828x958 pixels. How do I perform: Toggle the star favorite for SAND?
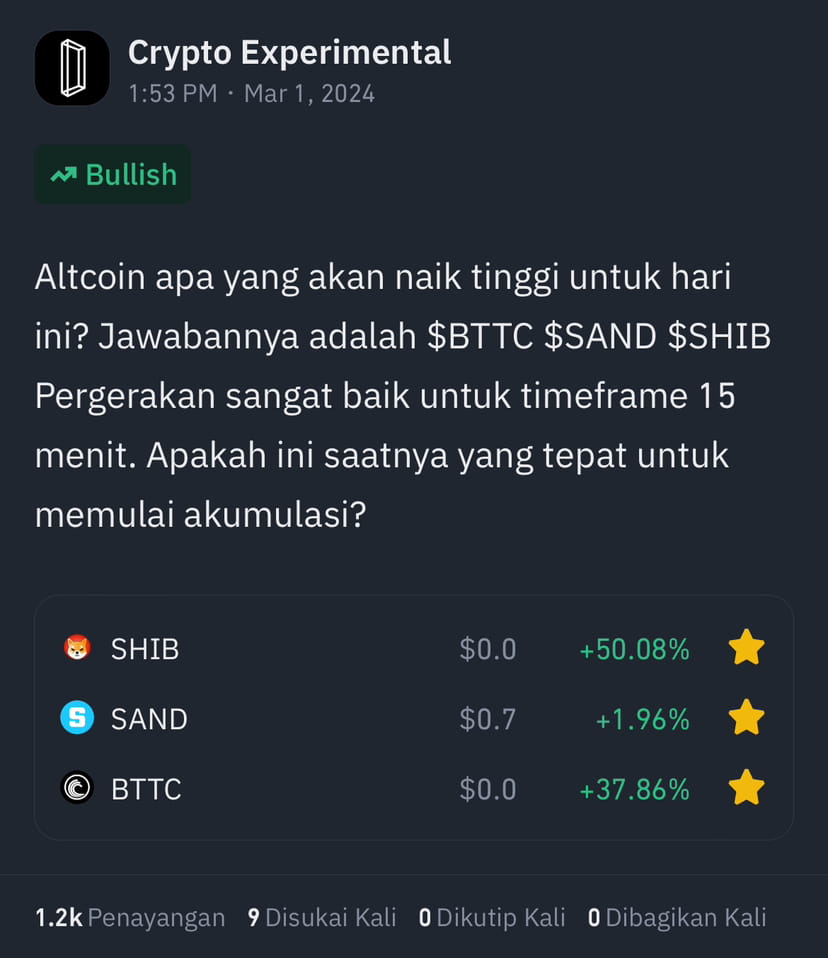[x=746, y=717]
